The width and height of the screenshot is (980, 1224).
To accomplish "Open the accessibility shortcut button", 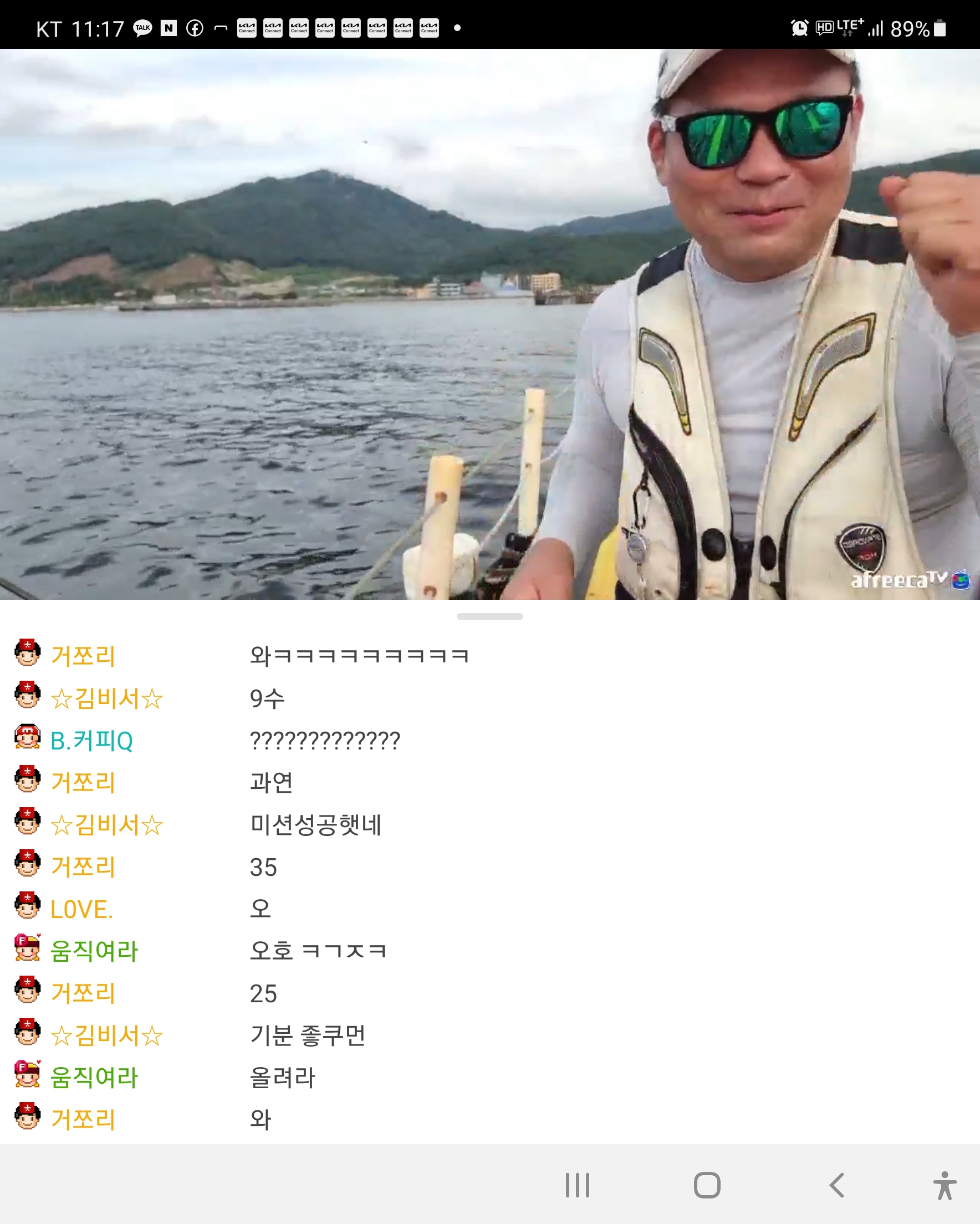I will (944, 1185).
